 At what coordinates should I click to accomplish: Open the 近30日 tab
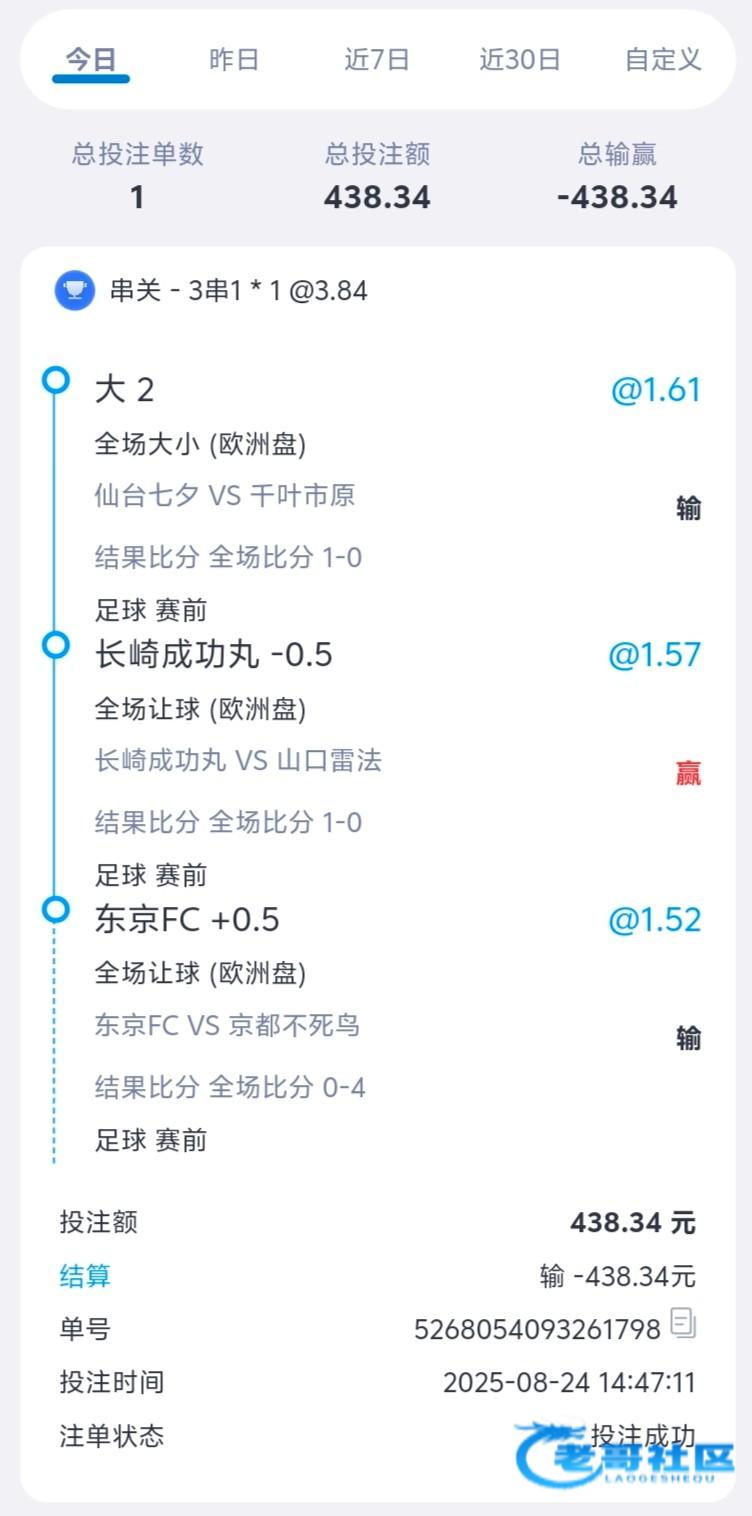pyautogui.click(x=520, y=60)
